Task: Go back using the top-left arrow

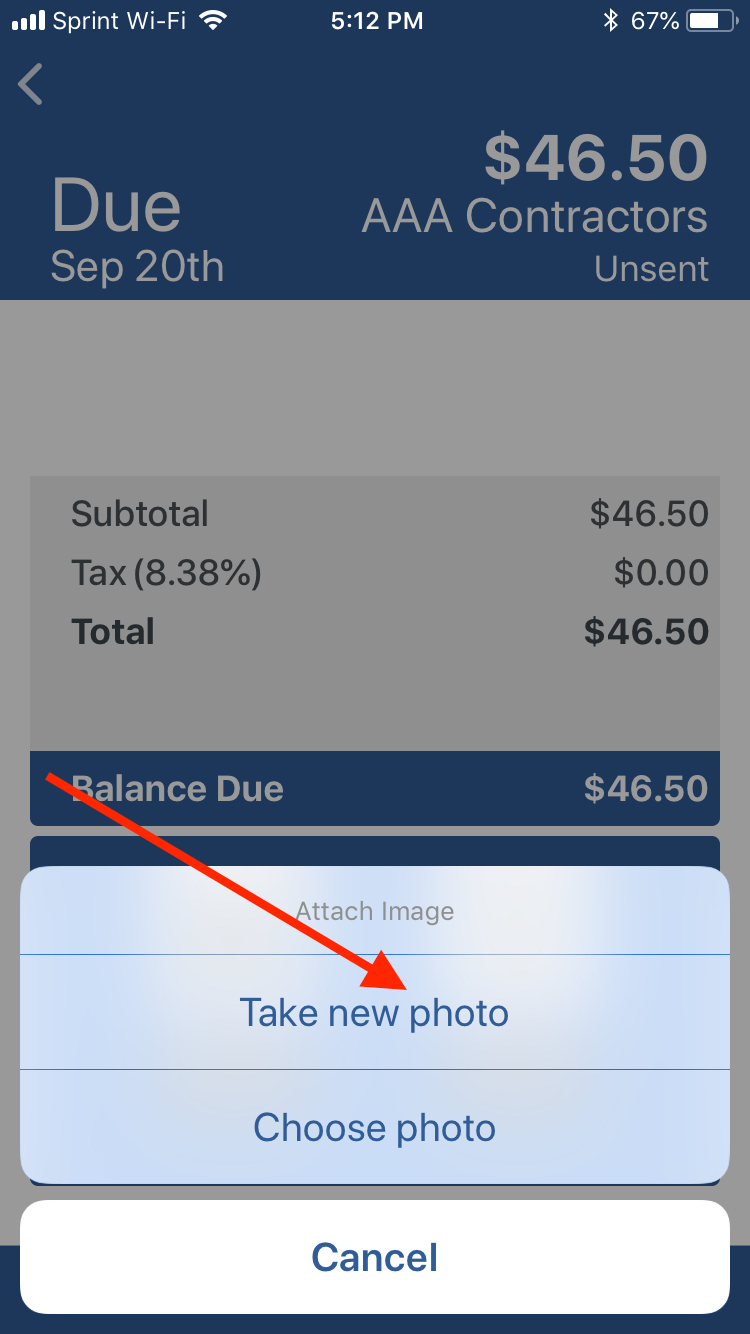Action: tap(32, 85)
